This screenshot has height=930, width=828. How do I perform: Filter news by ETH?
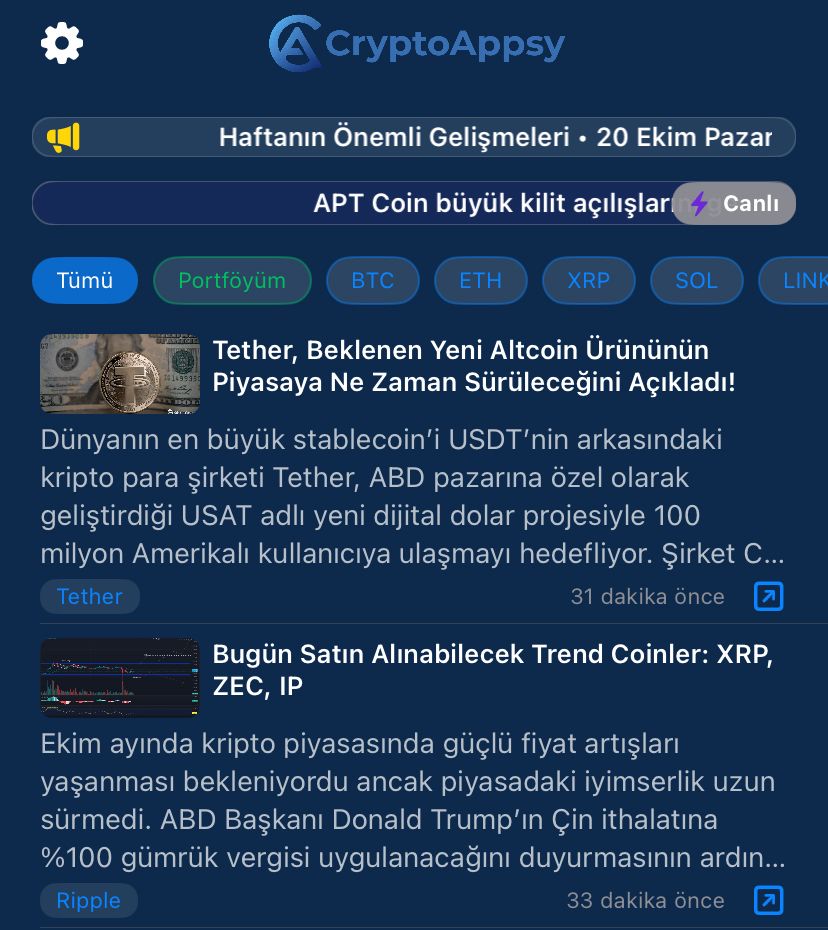click(x=480, y=281)
